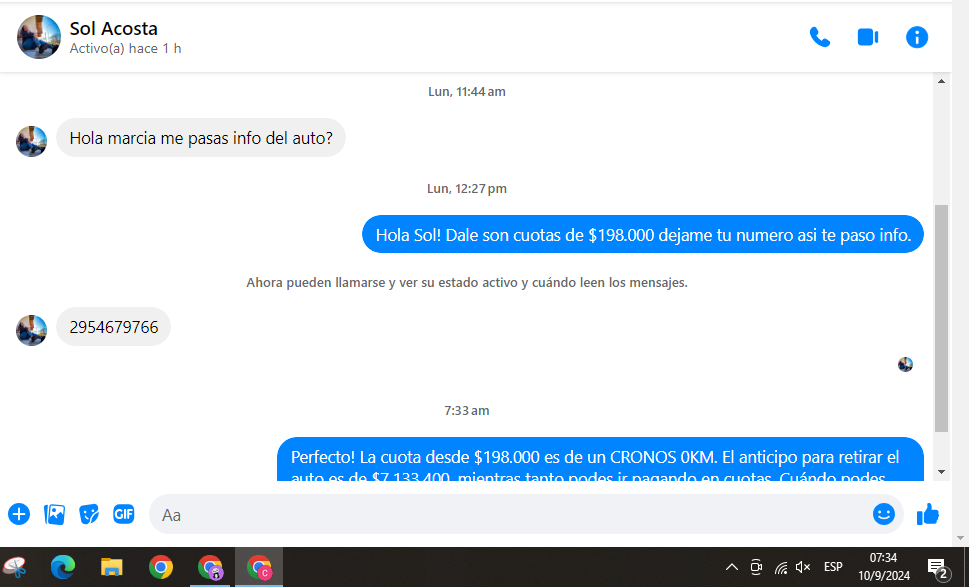Send a thumbs-up like
Viewport: 969px width, 587px height.
point(928,514)
